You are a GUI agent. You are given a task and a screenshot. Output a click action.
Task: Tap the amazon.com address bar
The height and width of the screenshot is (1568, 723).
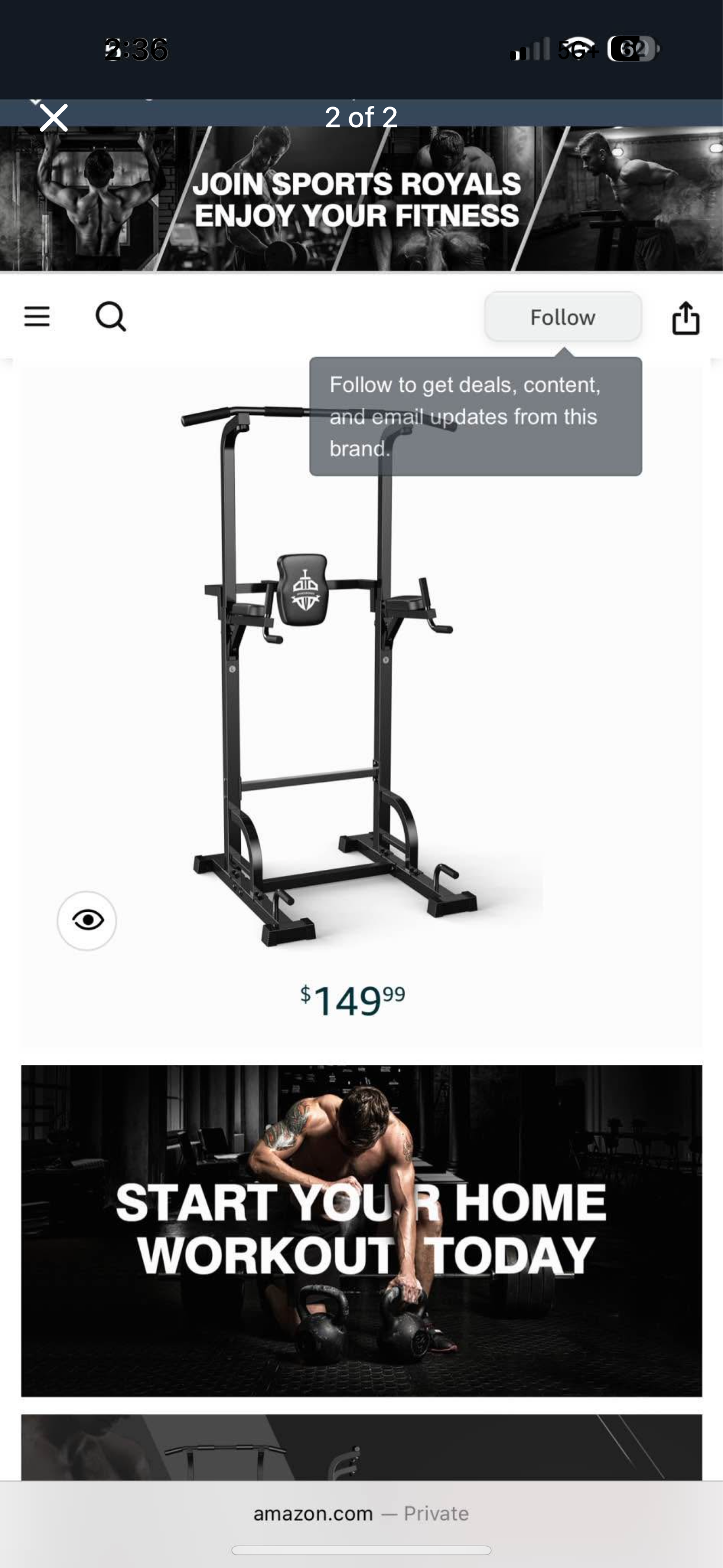click(x=360, y=1512)
